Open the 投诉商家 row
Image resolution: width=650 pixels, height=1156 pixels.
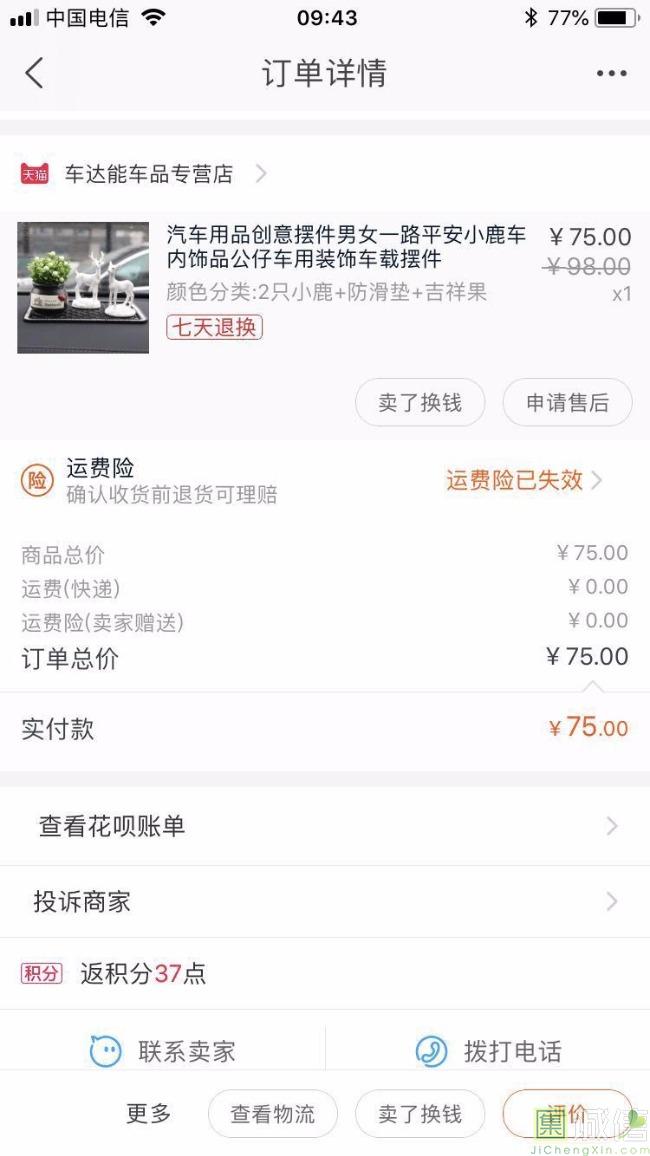pos(325,902)
